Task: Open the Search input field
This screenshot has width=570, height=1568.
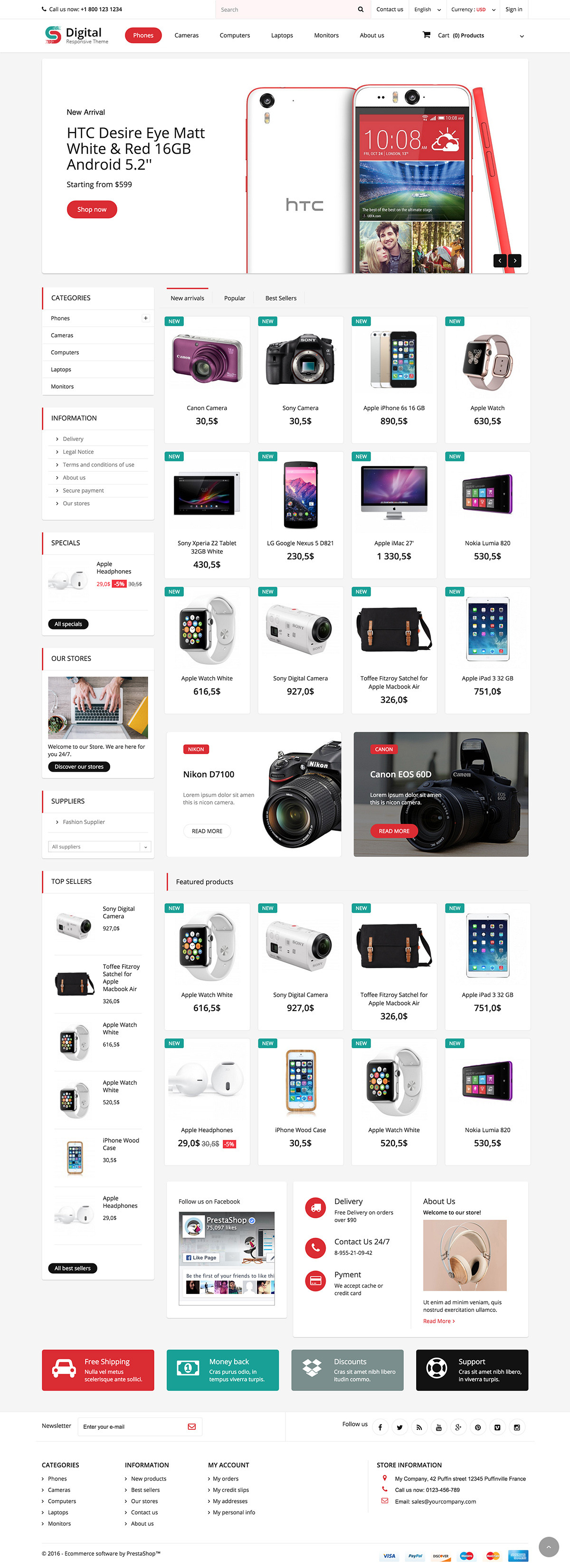Action: click(x=286, y=9)
